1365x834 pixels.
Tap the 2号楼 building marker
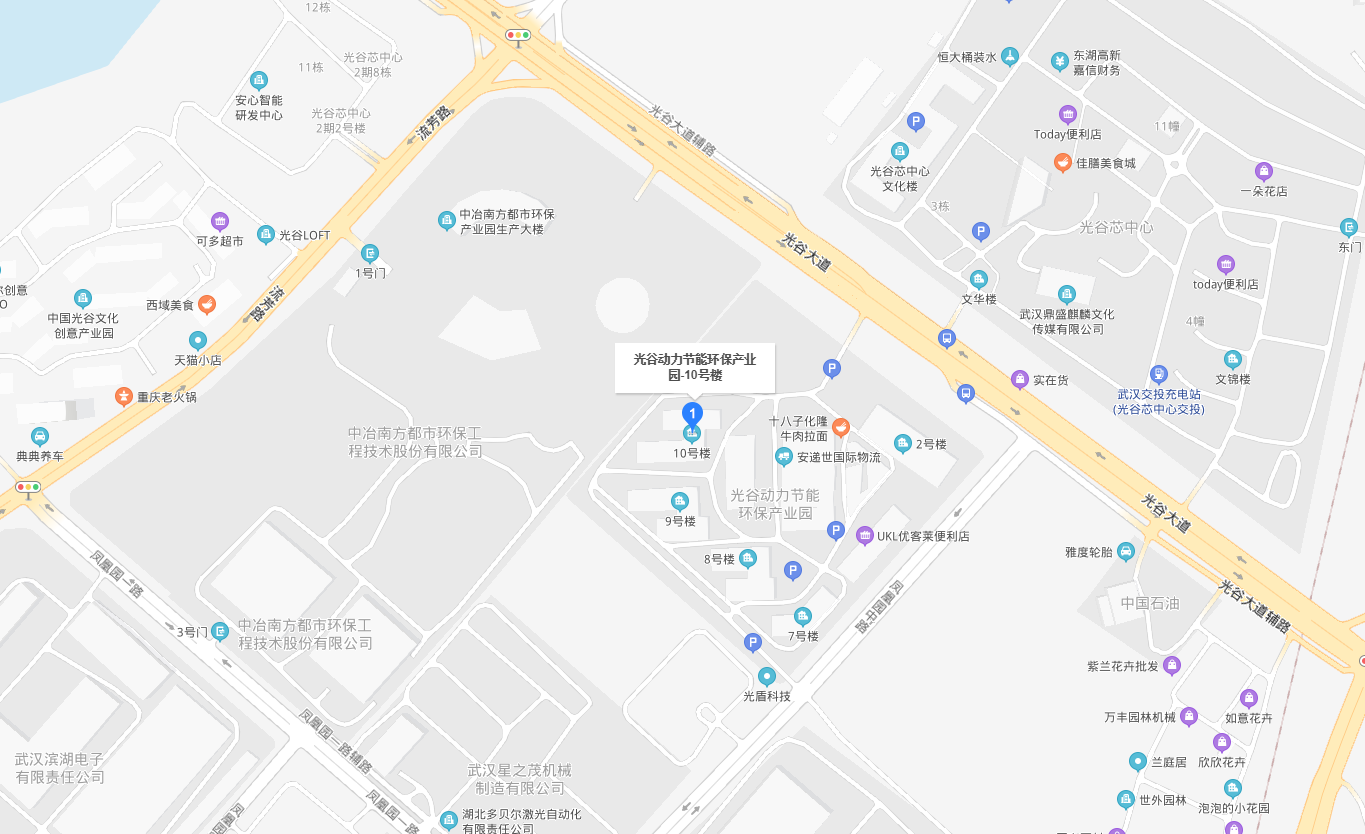(x=903, y=444)
